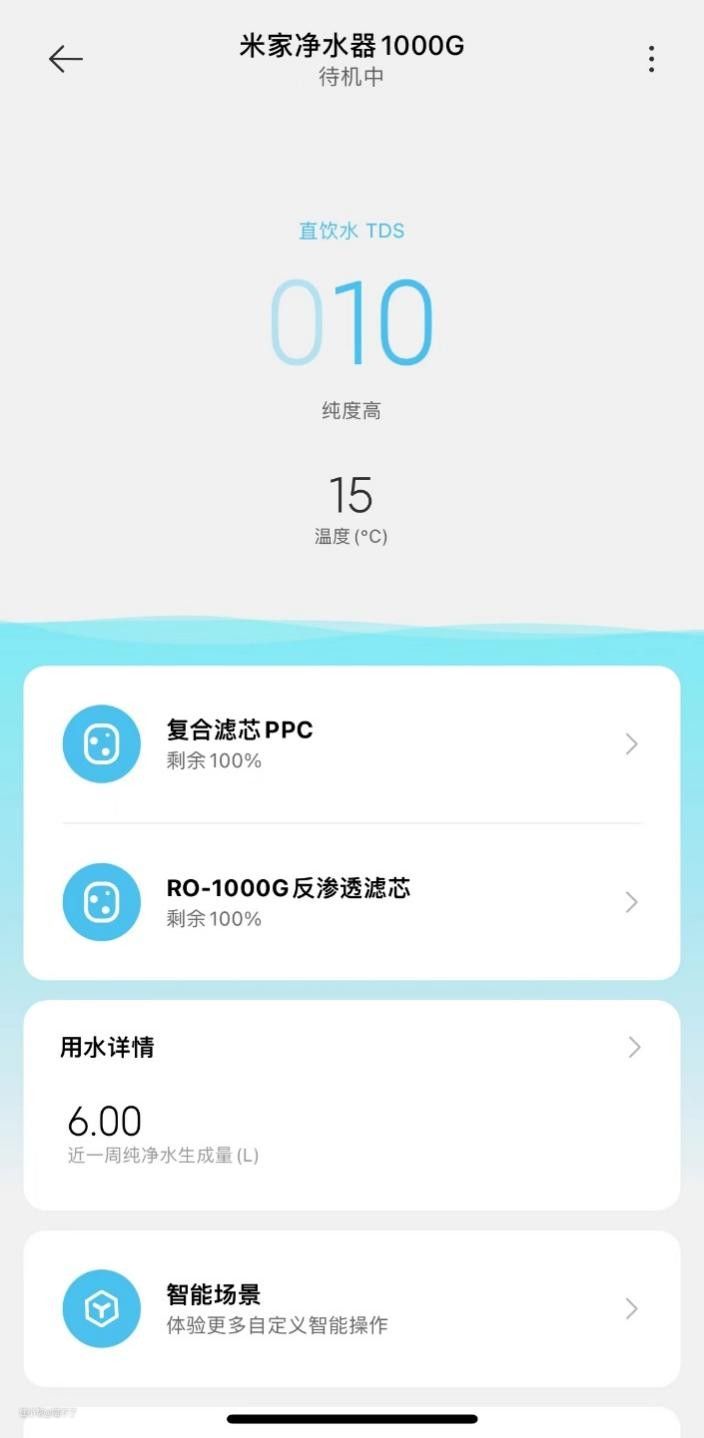Image resolution: width=704 pixels, height=1438 pixels.
Task: View 用水详情 water usage details
Action: pos(351,1048)
